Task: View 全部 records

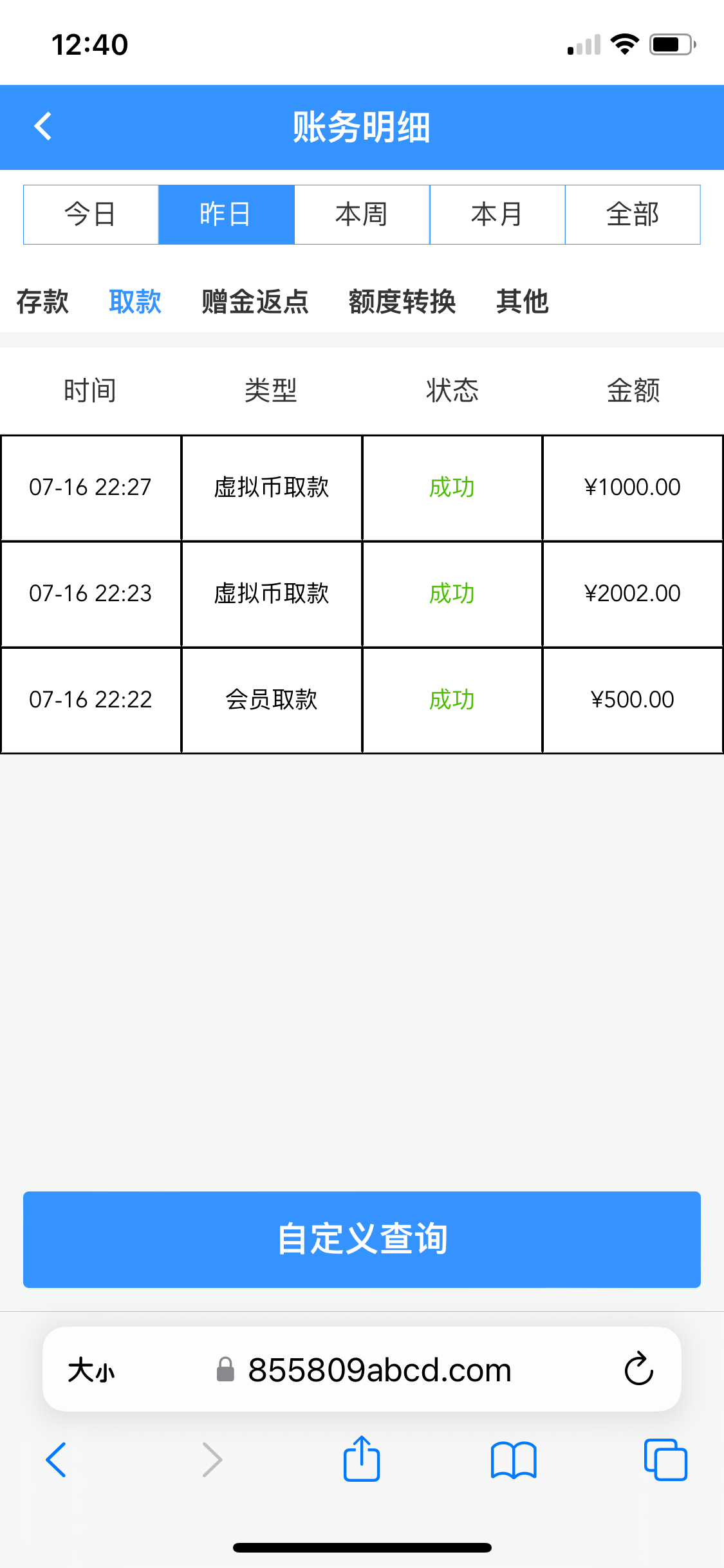Action: (633, 214)
